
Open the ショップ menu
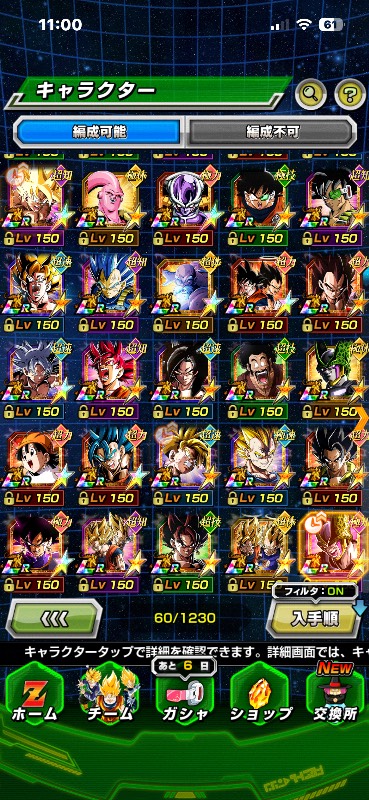[260, 698]
